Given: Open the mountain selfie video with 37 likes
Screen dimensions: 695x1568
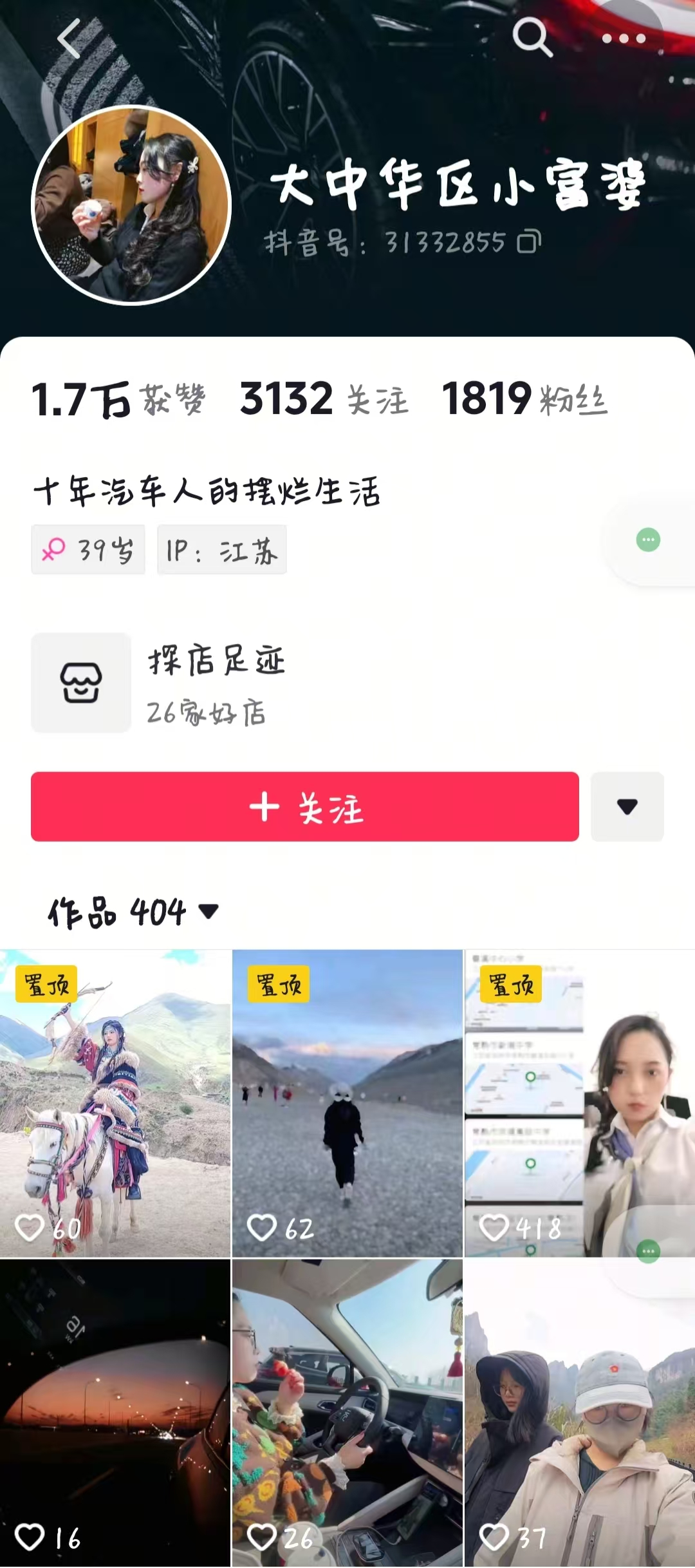Looking at the screenshot, I should click(x=580, y=1413).
